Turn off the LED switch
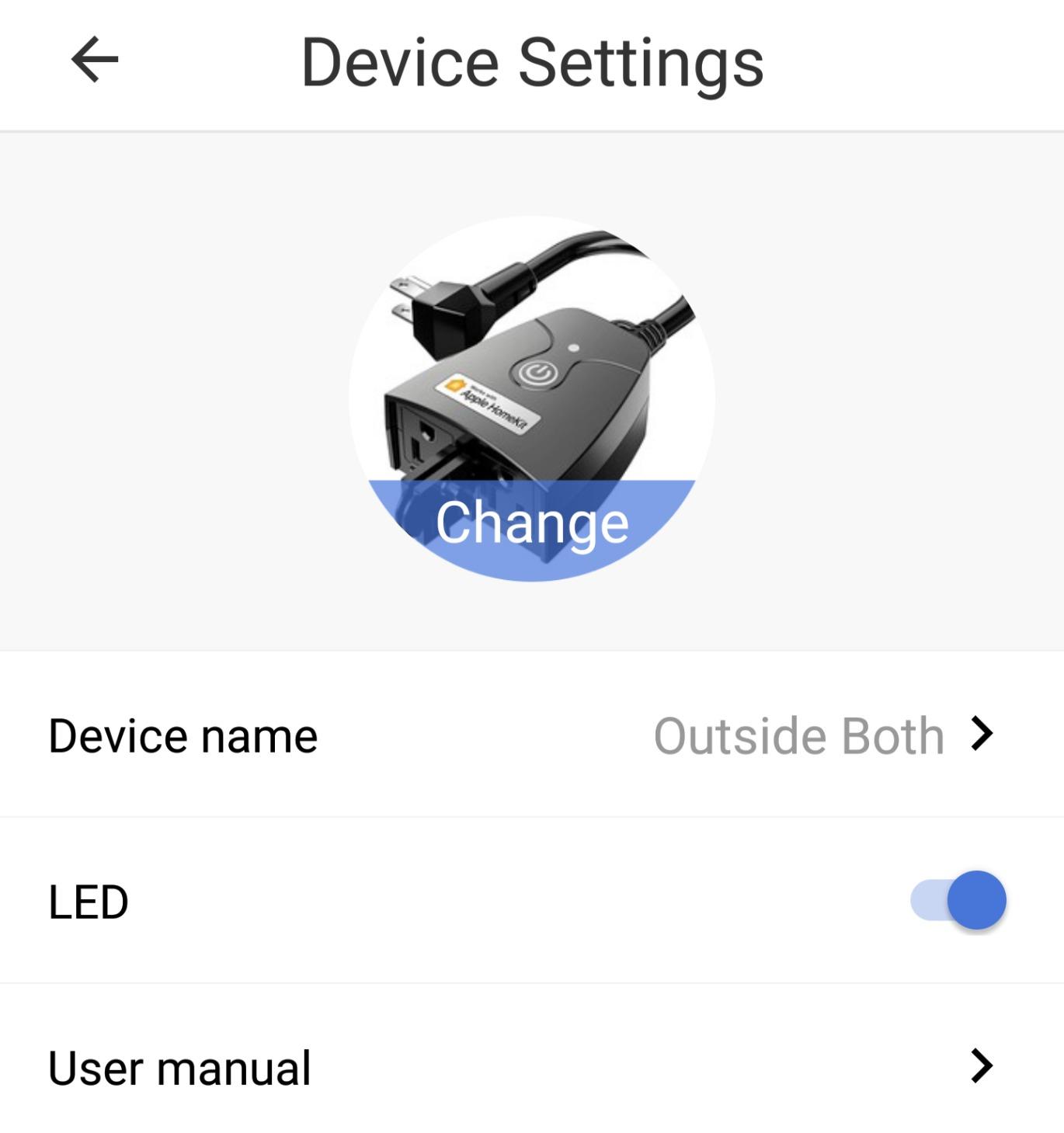Image resolution: width=1064 pixels, height=1133 pixels. [959, 901]
